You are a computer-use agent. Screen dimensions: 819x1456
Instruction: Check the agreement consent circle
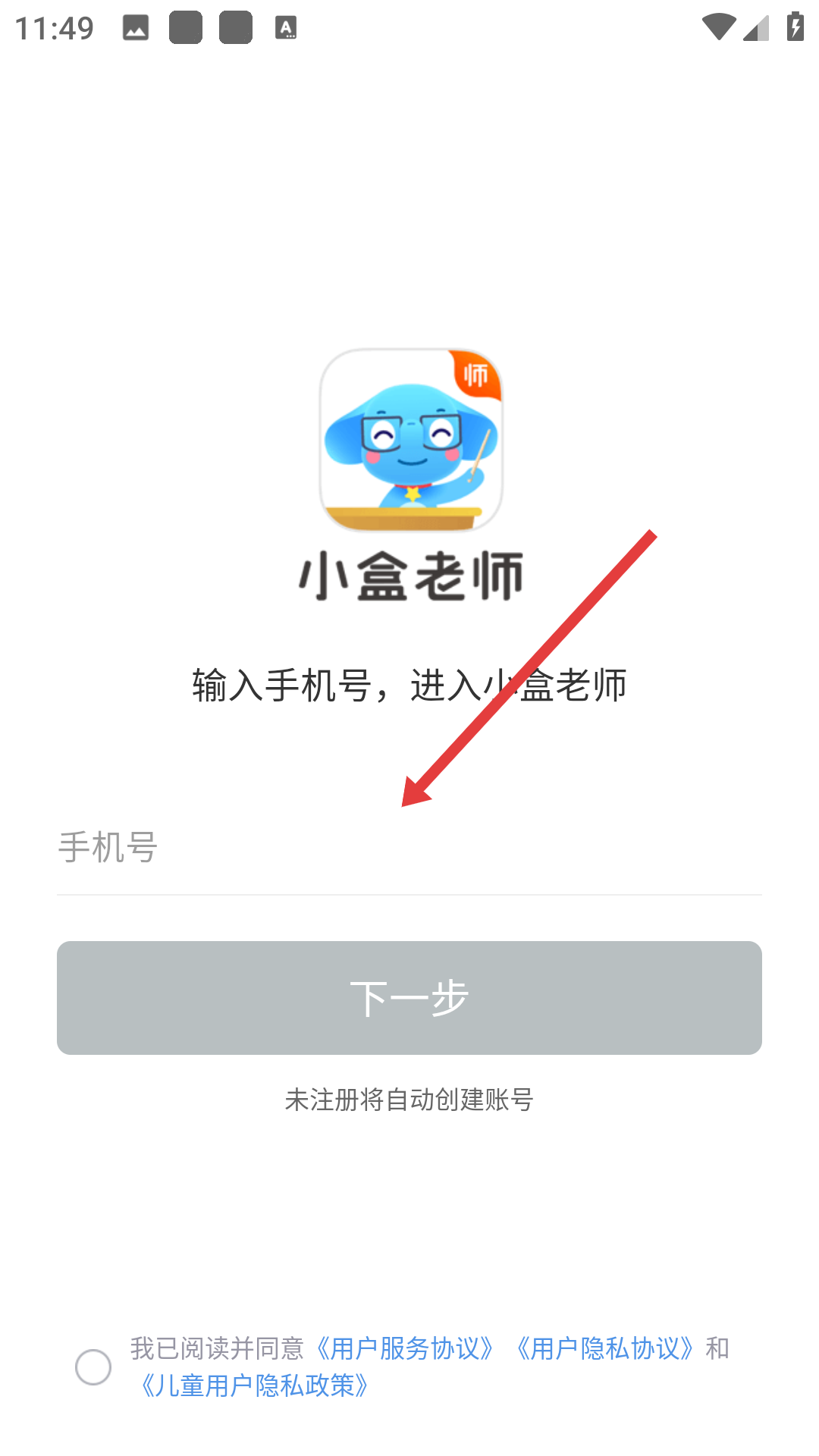[93, 1367]
